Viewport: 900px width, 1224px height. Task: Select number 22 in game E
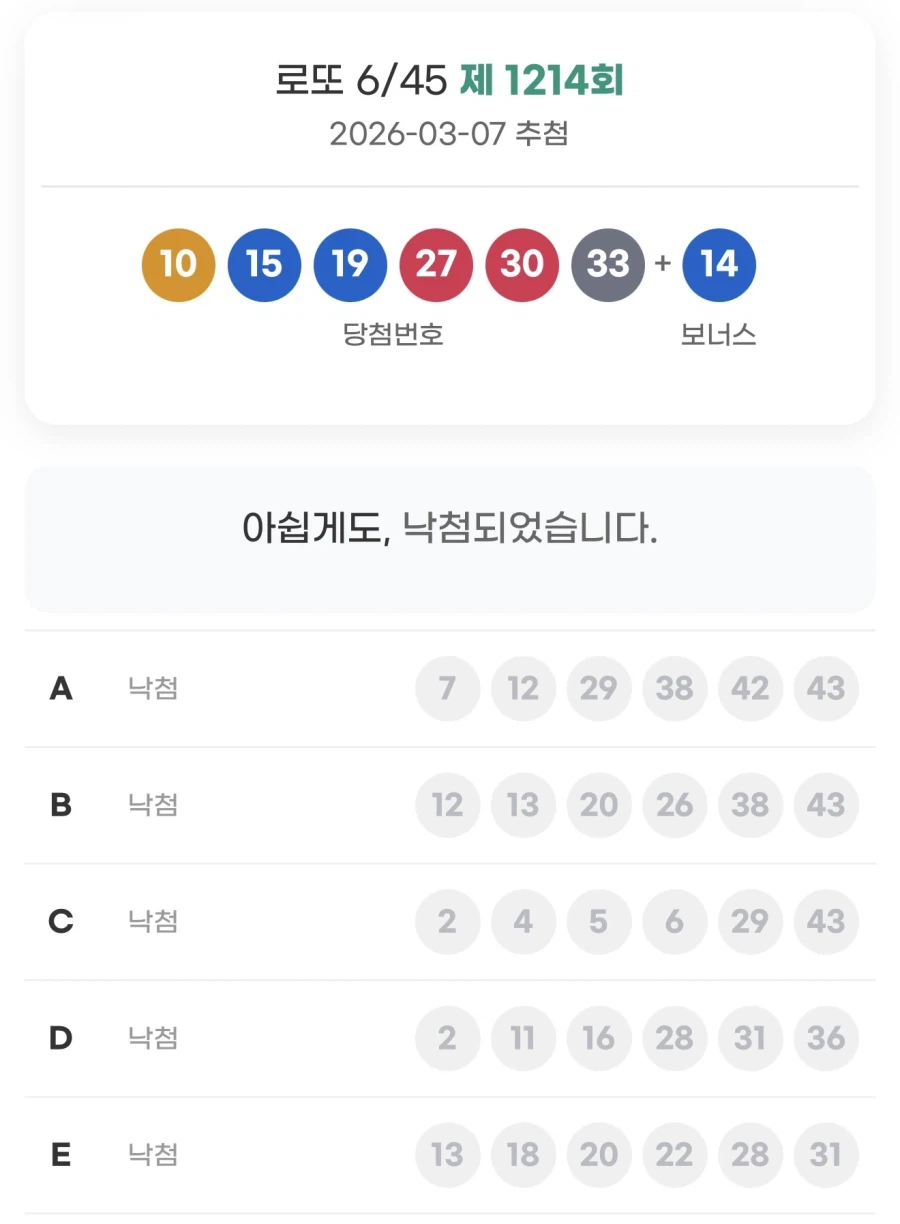point(675,1155)
